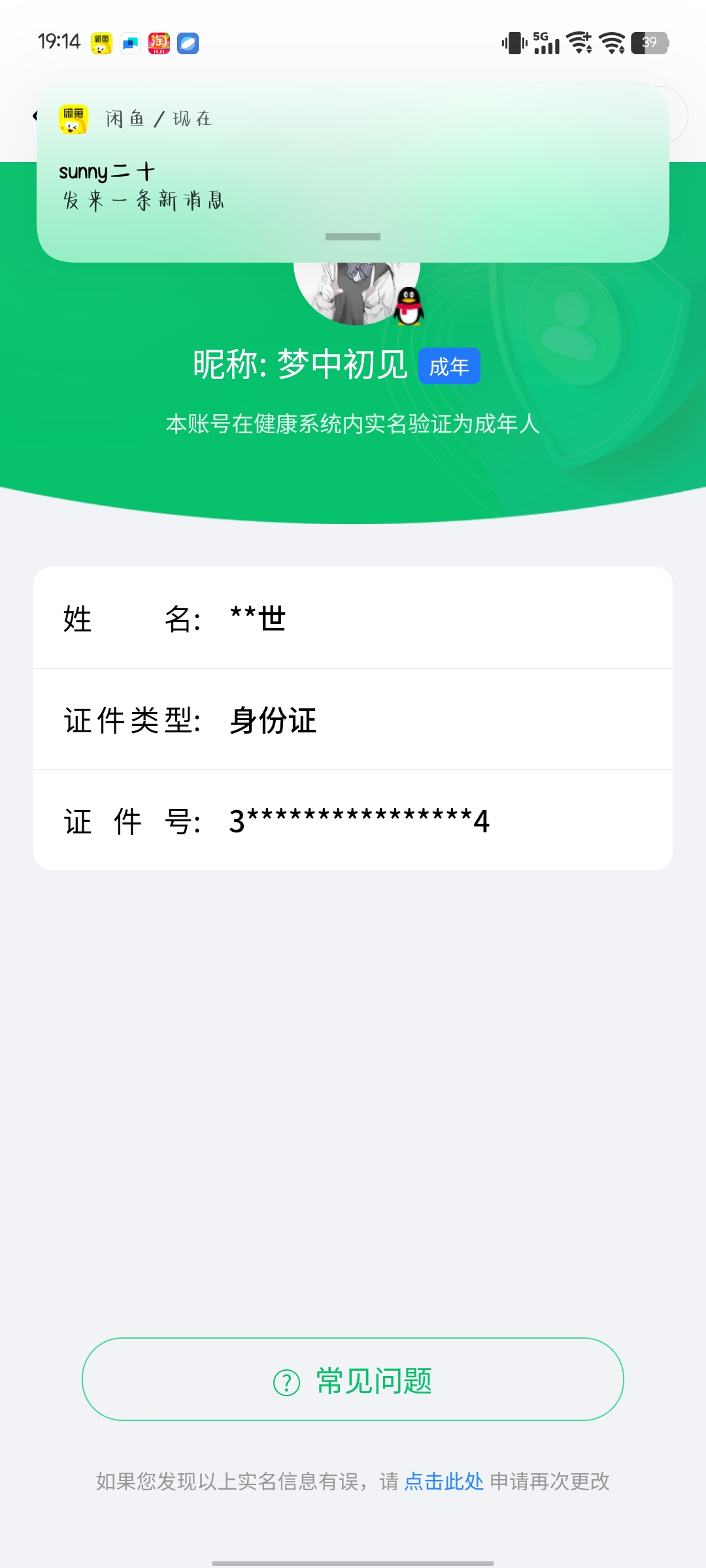Image resolution: width=706 pixels, height=1568 pixels.
Task: Tap the Xianyu app icon in status bar
Action: (x=101, y=42)
